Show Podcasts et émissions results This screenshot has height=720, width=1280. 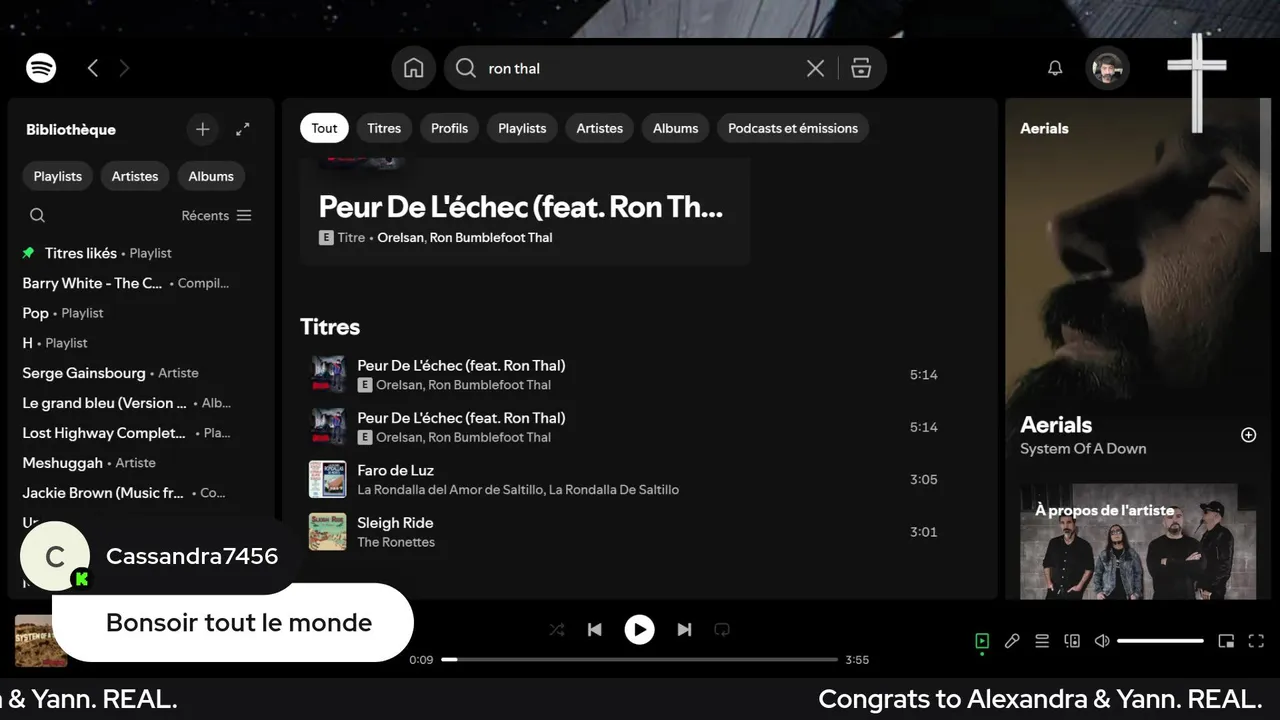click(x=792, y=128)
